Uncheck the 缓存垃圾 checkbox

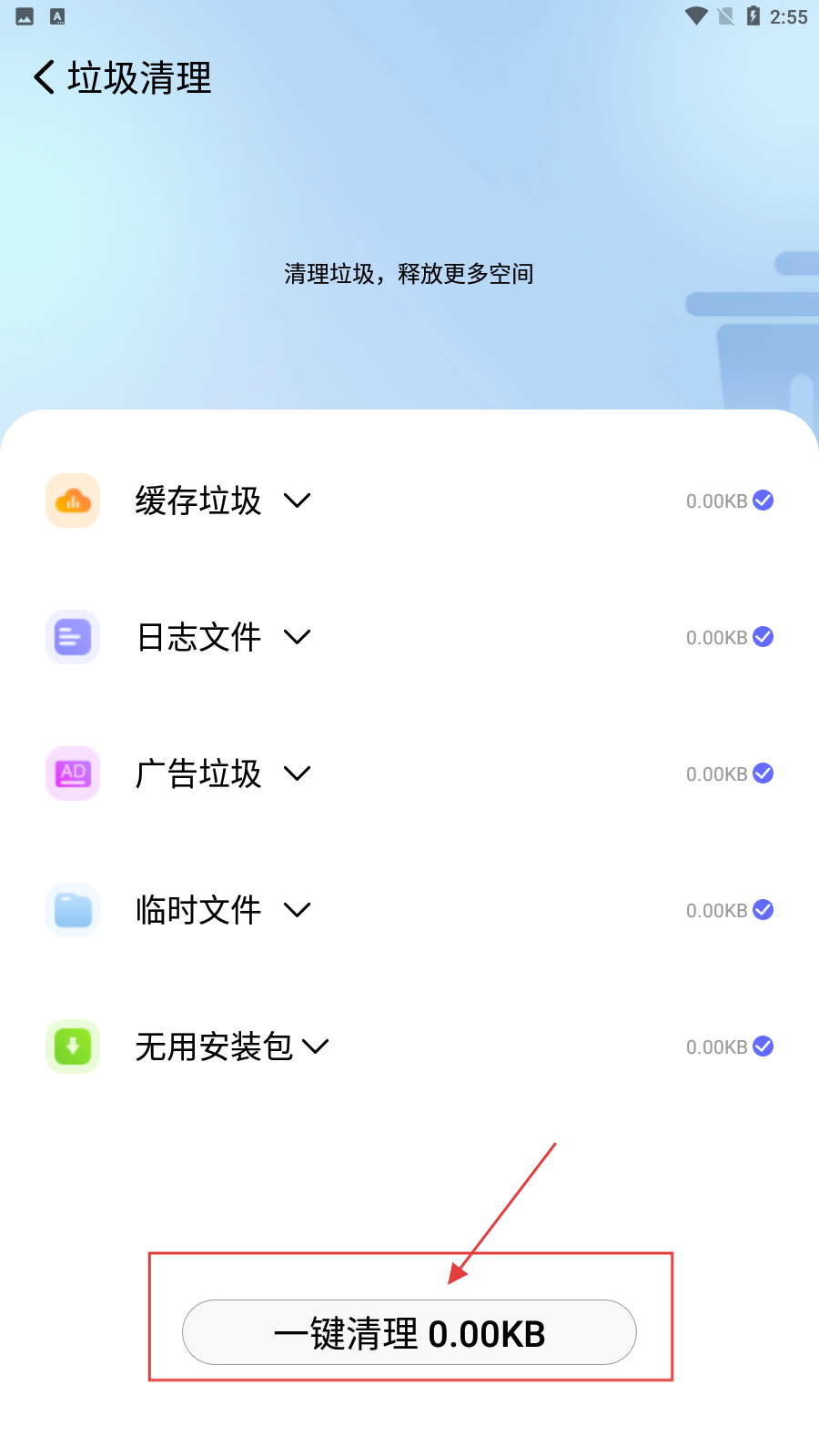763,500
